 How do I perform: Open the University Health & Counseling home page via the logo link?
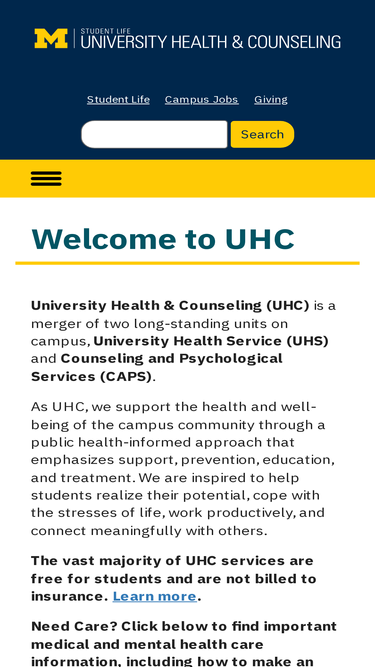pos(188,39)
